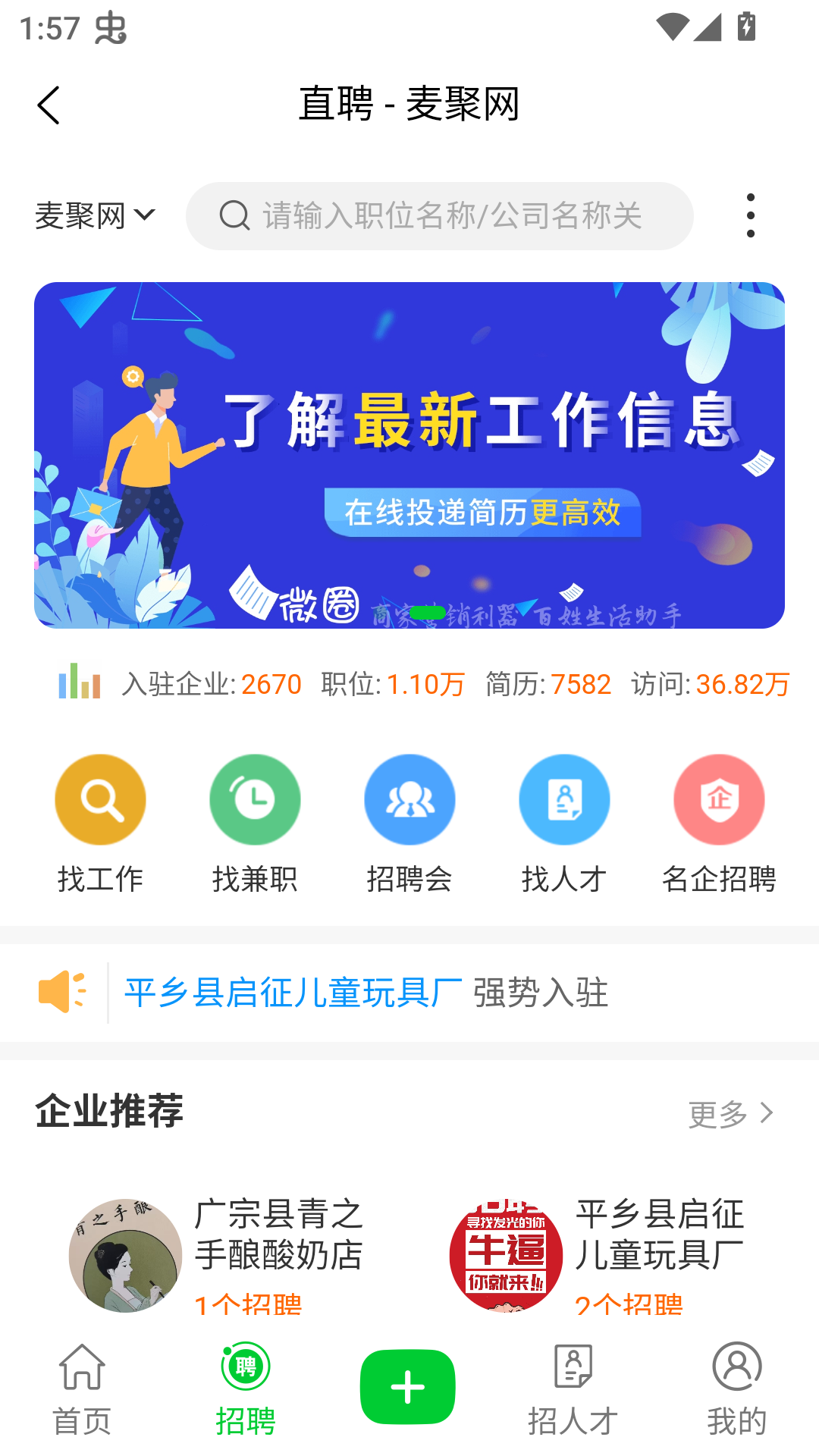Viewport: 819px width, 1456px height.
Task: Select the 名企招聘 enterprise recruiting icon
Action: (x=719, y=799)
